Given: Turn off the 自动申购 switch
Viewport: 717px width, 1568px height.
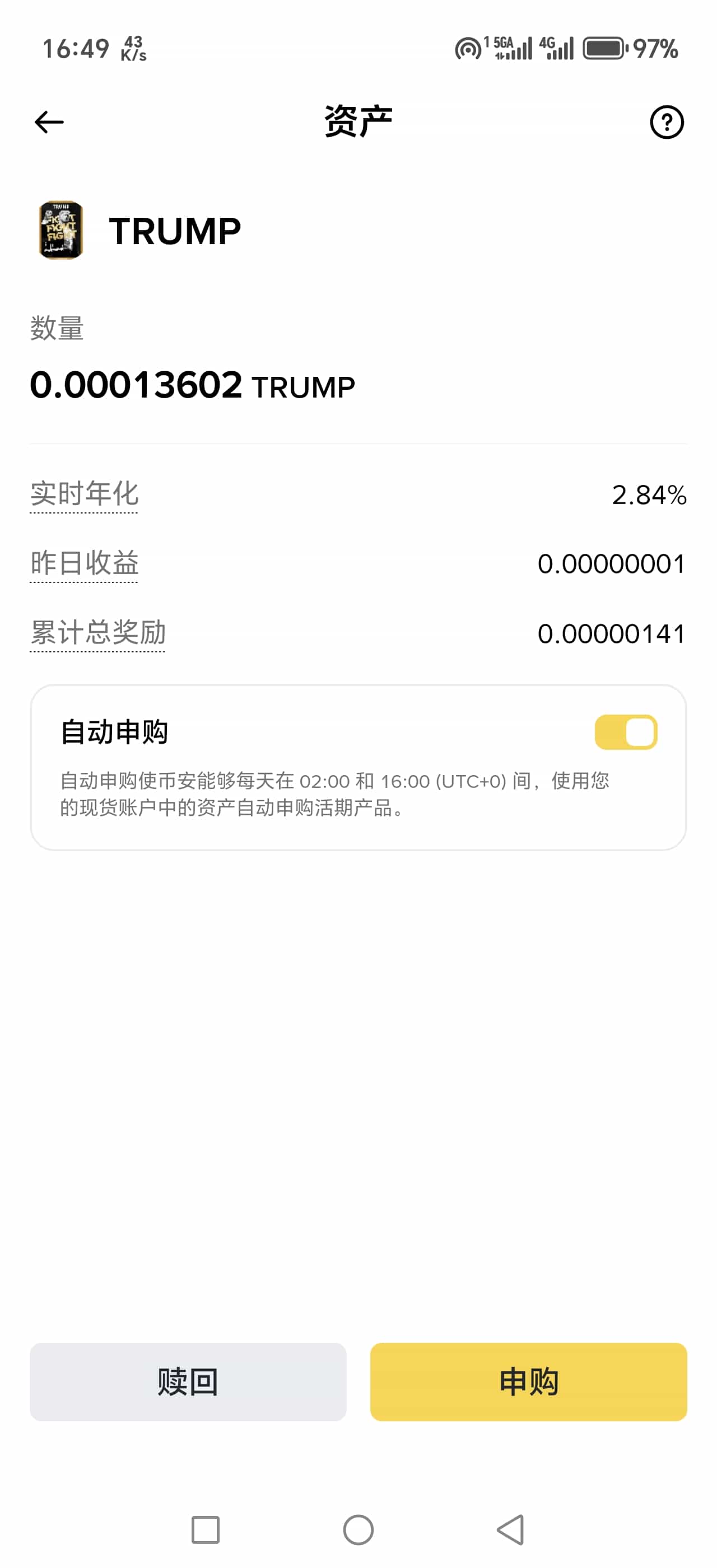Looking at the screenshot, I should (x=625, y=732).
